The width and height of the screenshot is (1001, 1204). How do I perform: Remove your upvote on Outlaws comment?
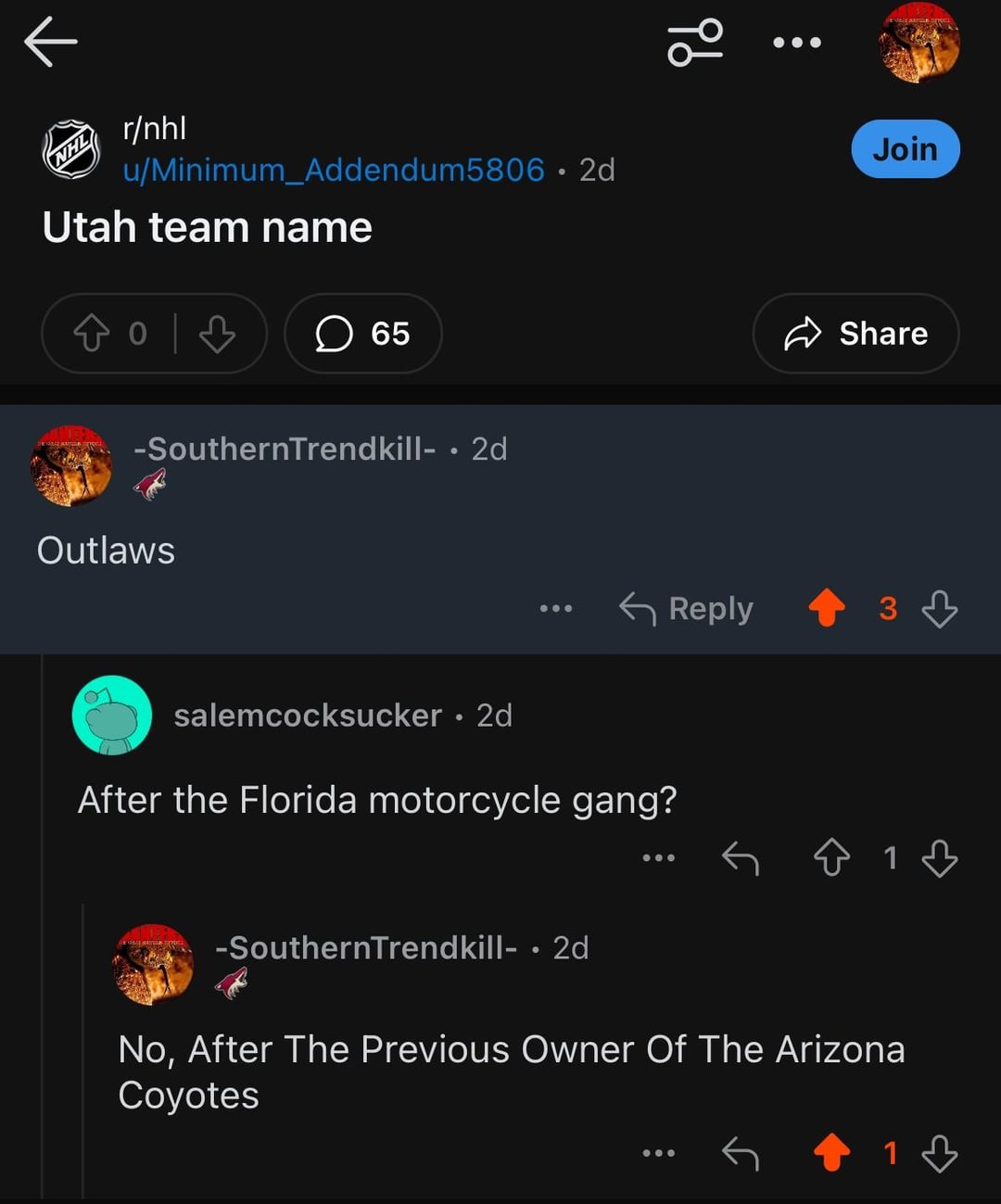pos(827,609)
